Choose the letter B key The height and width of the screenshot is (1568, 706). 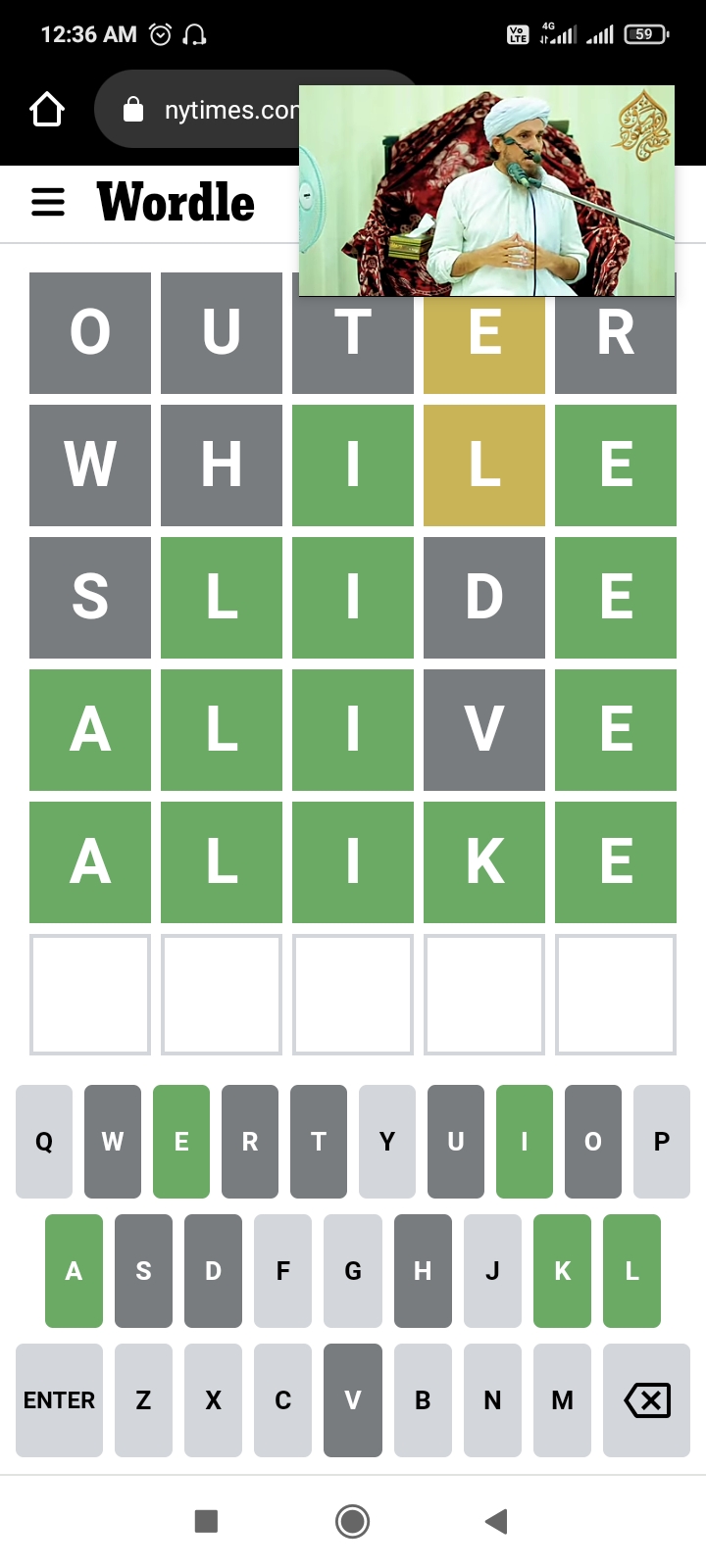pos(423,1400)
